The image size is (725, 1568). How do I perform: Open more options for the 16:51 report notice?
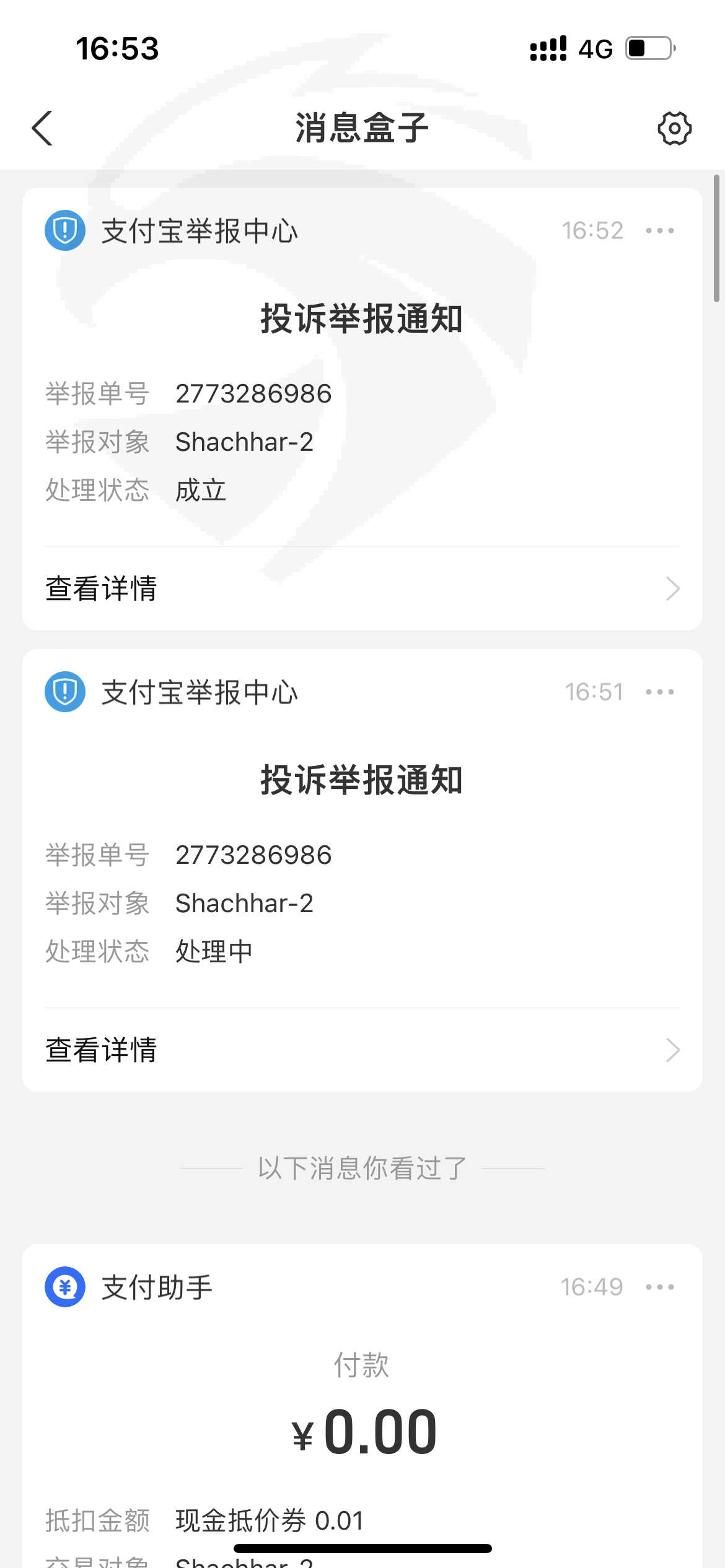pos(659,692)
